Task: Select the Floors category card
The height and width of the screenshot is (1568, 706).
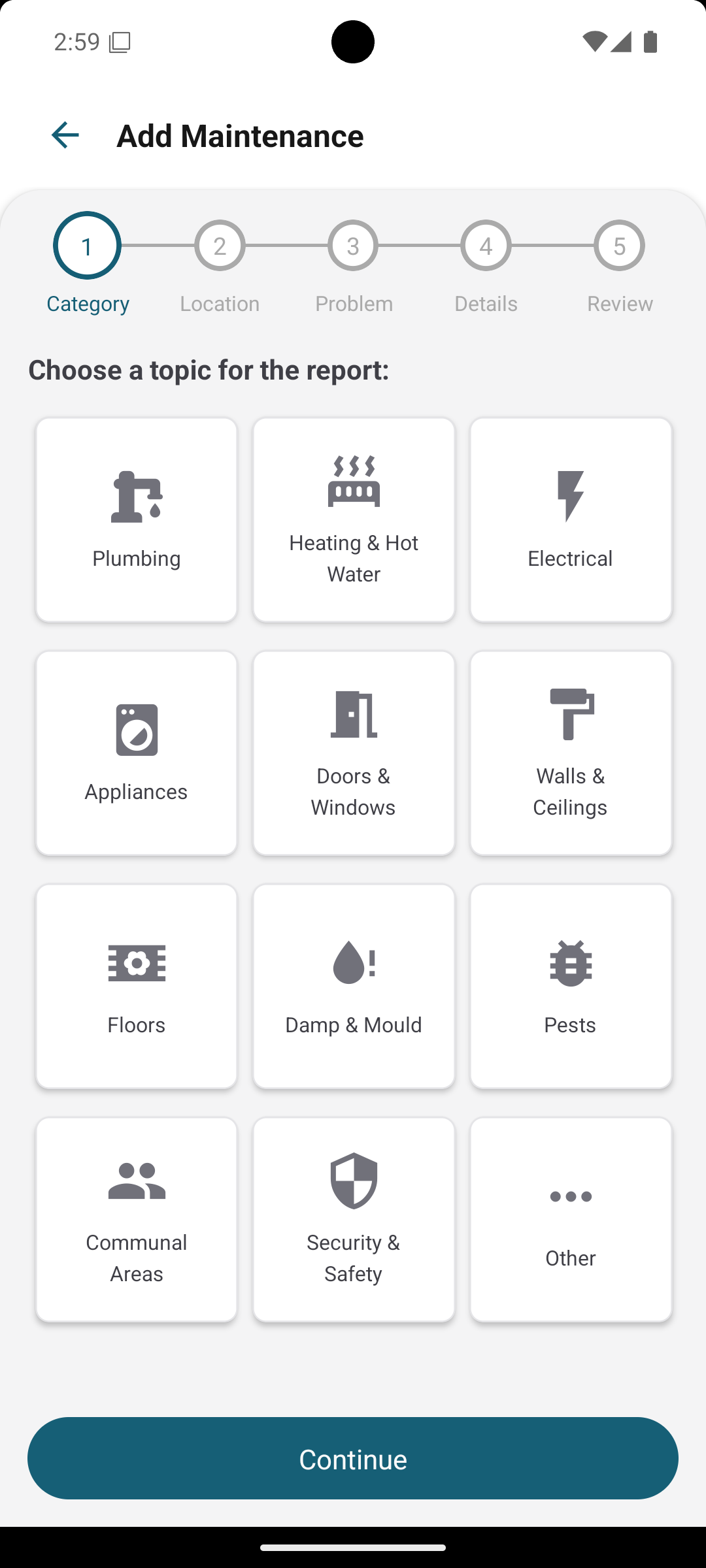Action: point(136,987)
